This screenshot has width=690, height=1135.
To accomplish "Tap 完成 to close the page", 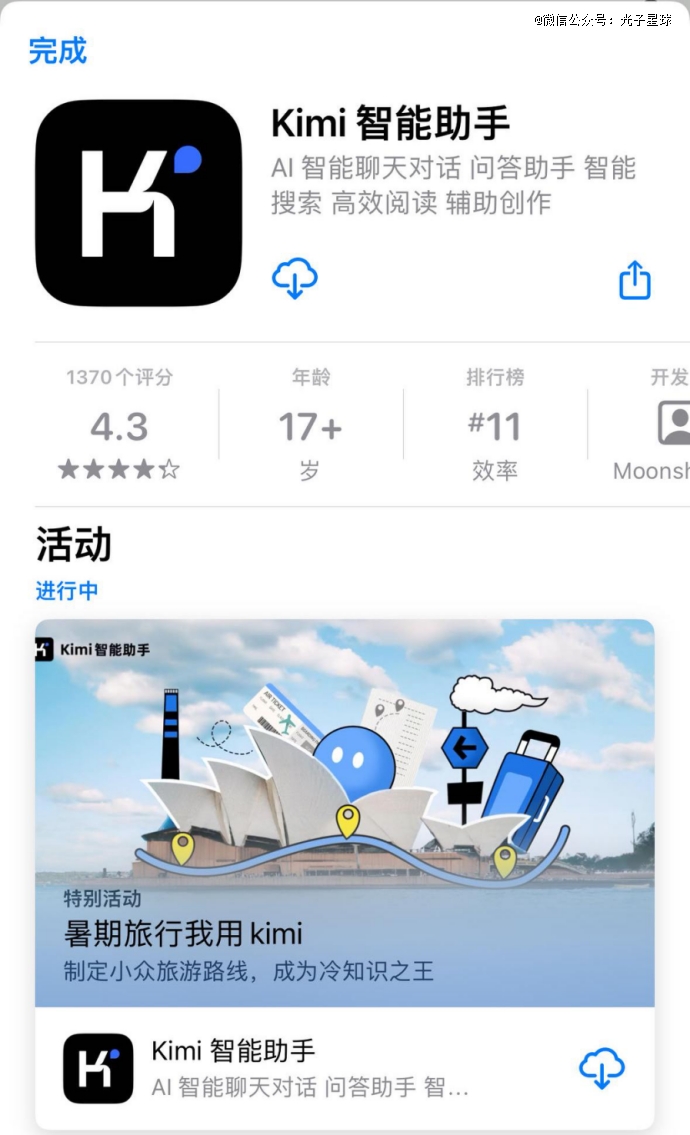I will pos(57,51).
